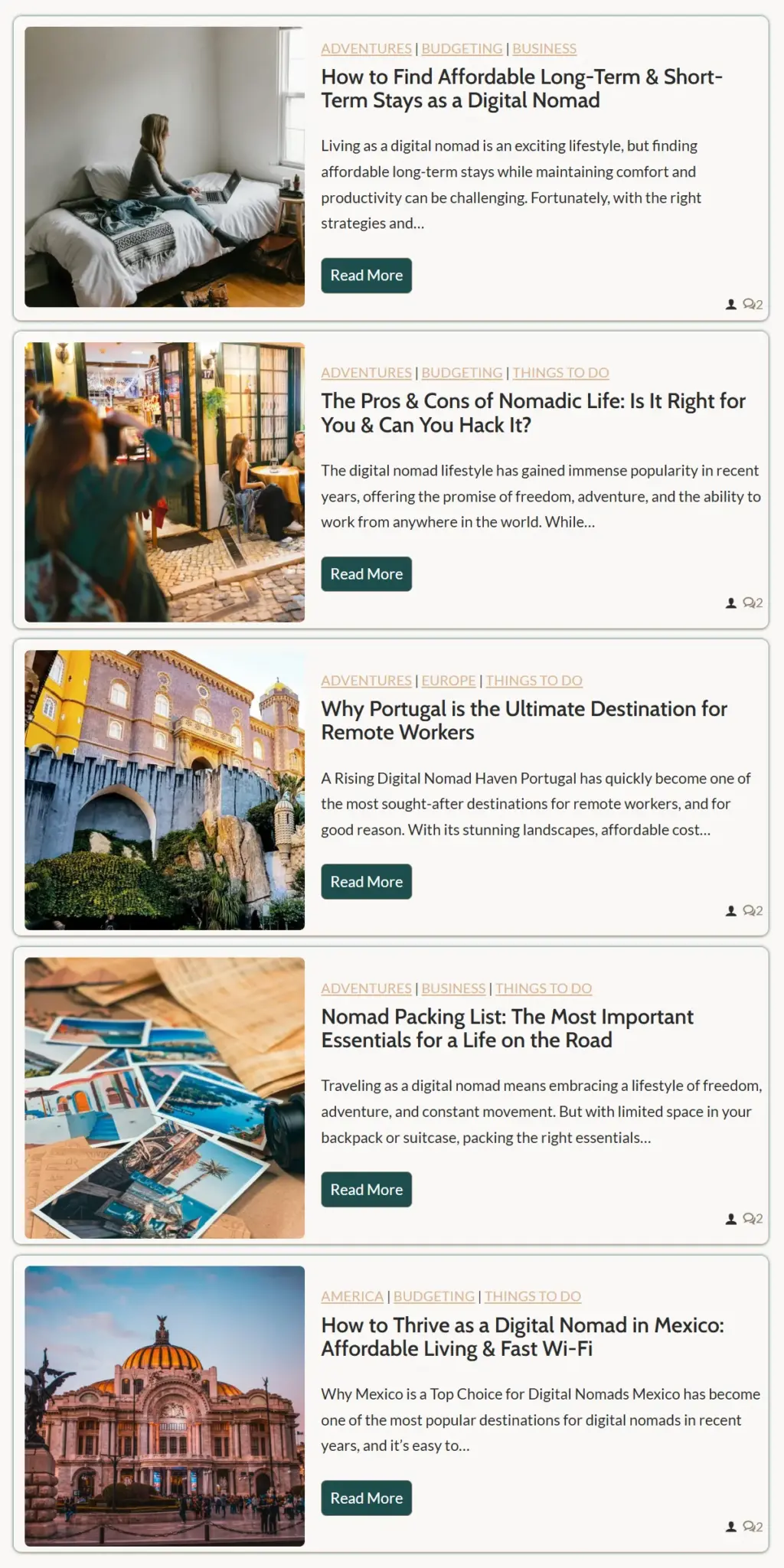Open the BUSINESS category on the Affordable Stays post
784x1568 pixels.
pyautogui.click(x=544, y=48)
